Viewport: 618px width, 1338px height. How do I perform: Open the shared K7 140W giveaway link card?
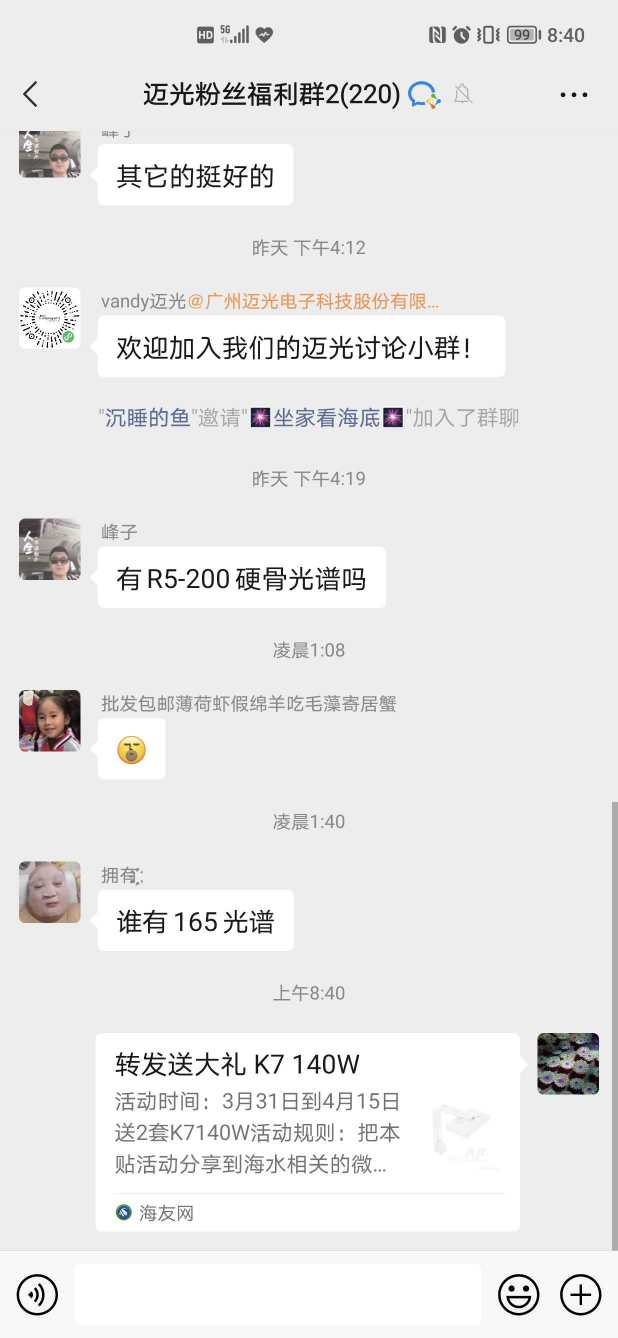[308, 1130]
